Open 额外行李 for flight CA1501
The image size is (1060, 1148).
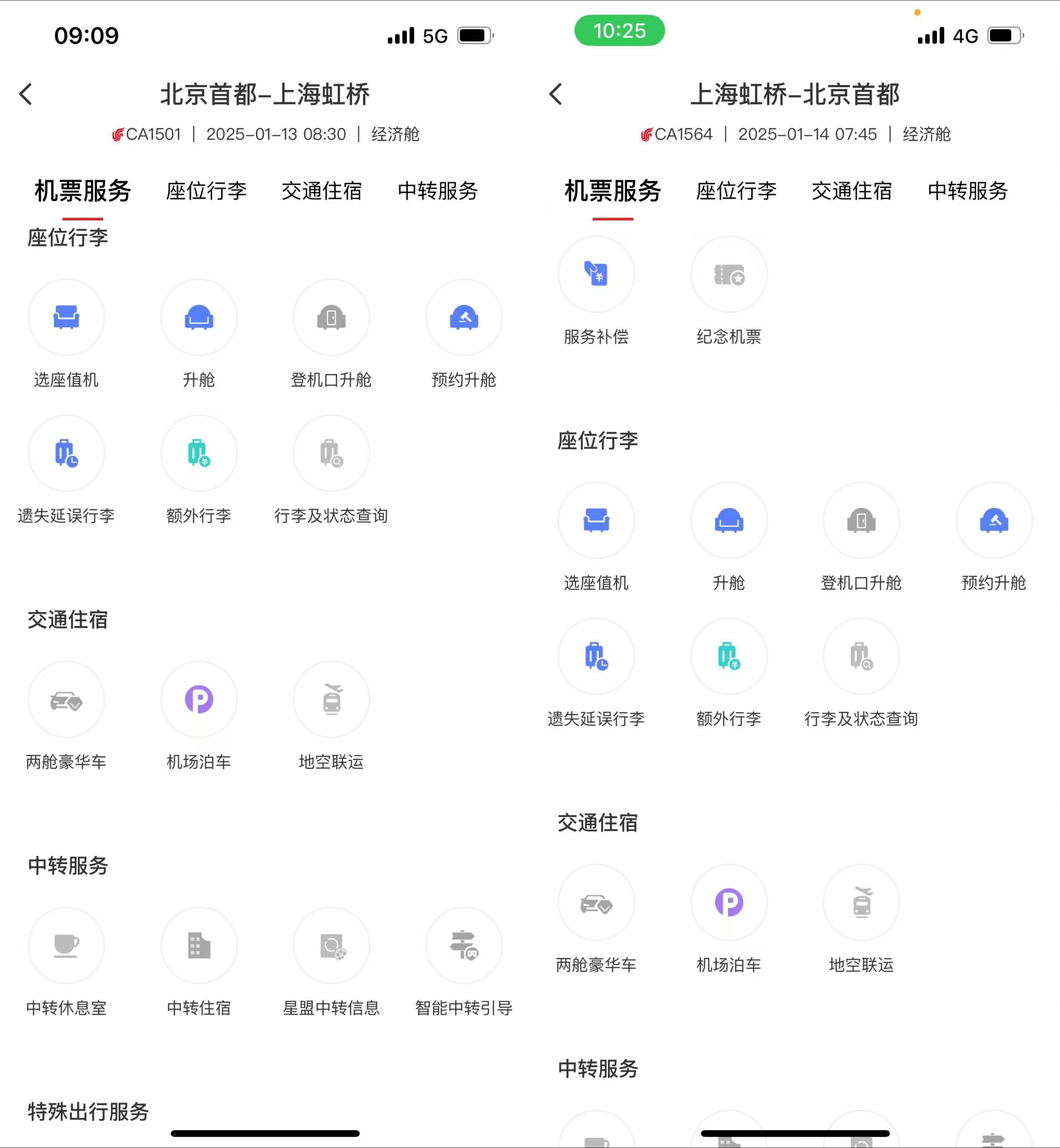click(x=199, y=454)
